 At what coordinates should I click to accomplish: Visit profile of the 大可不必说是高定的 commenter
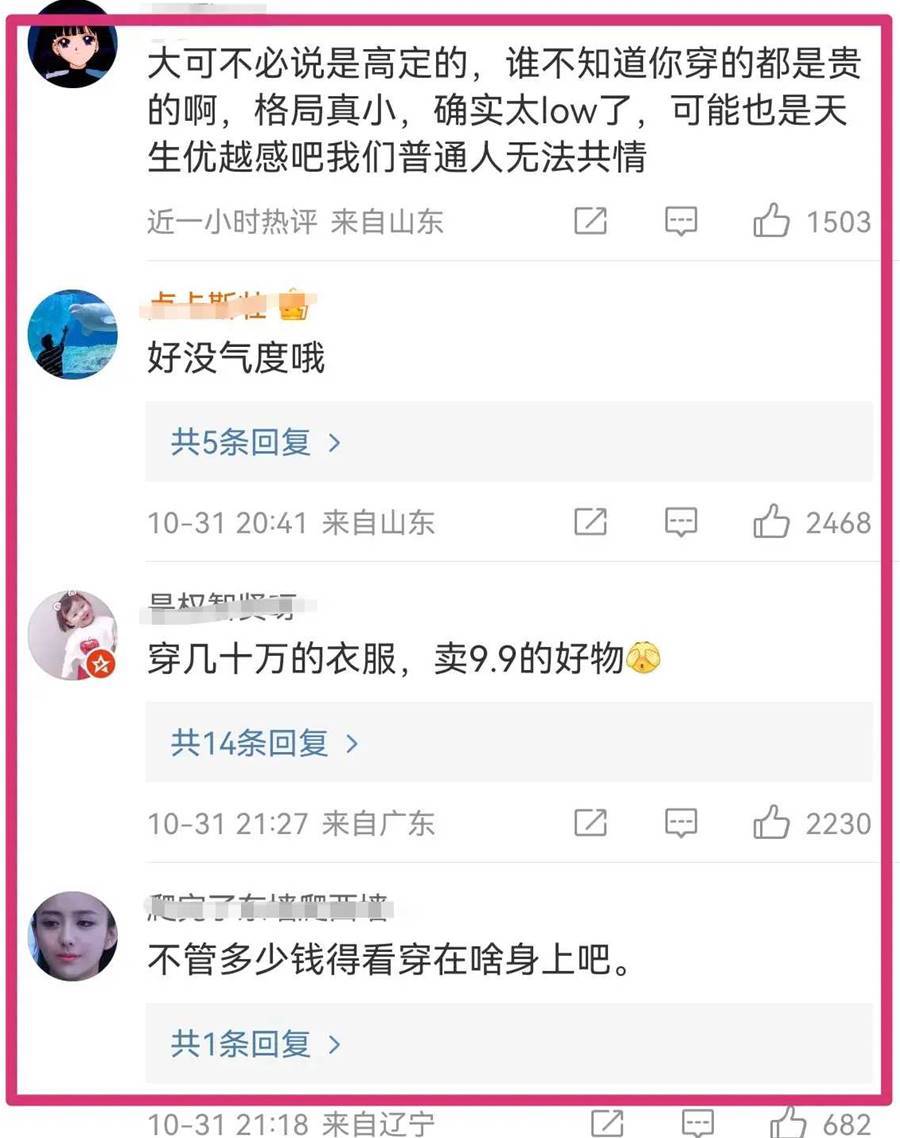tap(72, 43)
